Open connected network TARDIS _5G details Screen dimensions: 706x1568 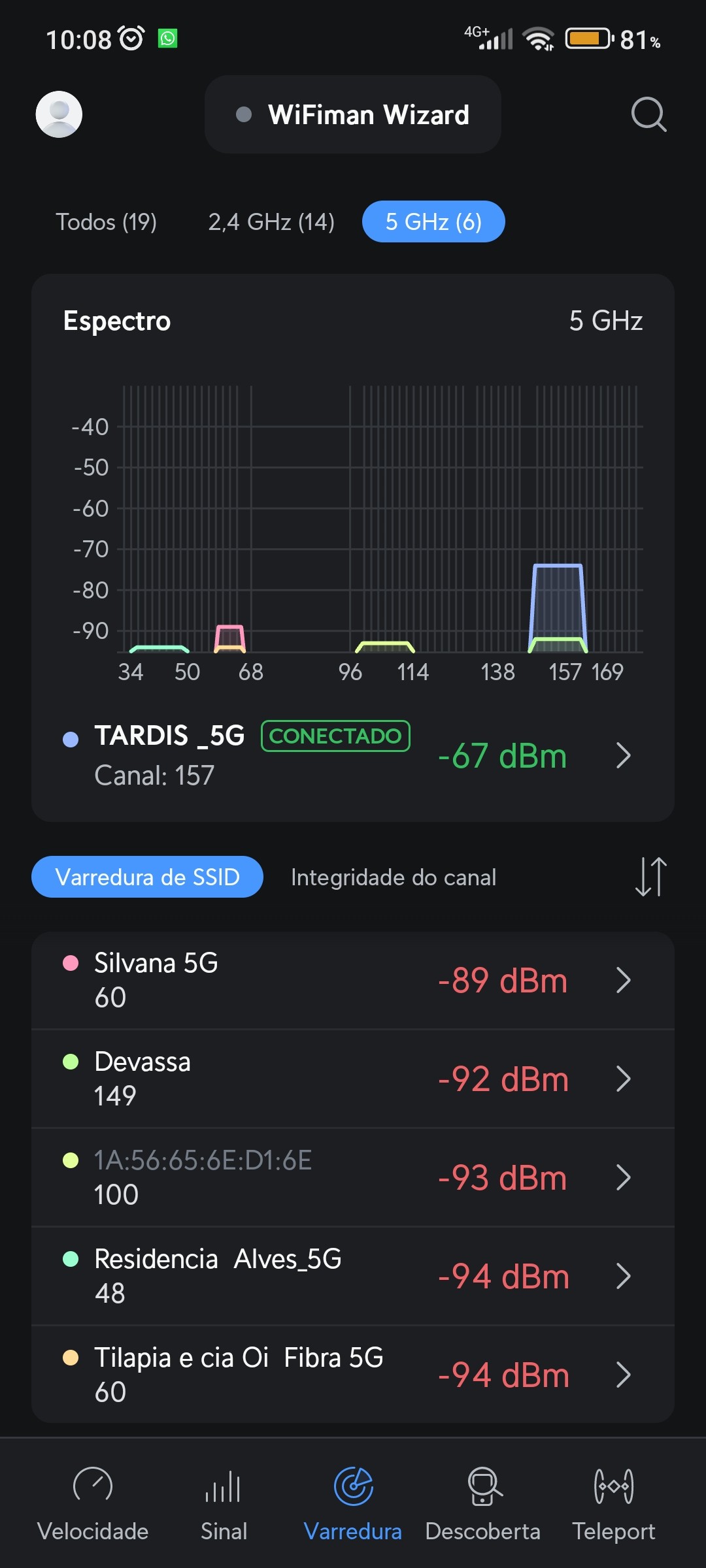pyautogui.click(x=353, y=755)
